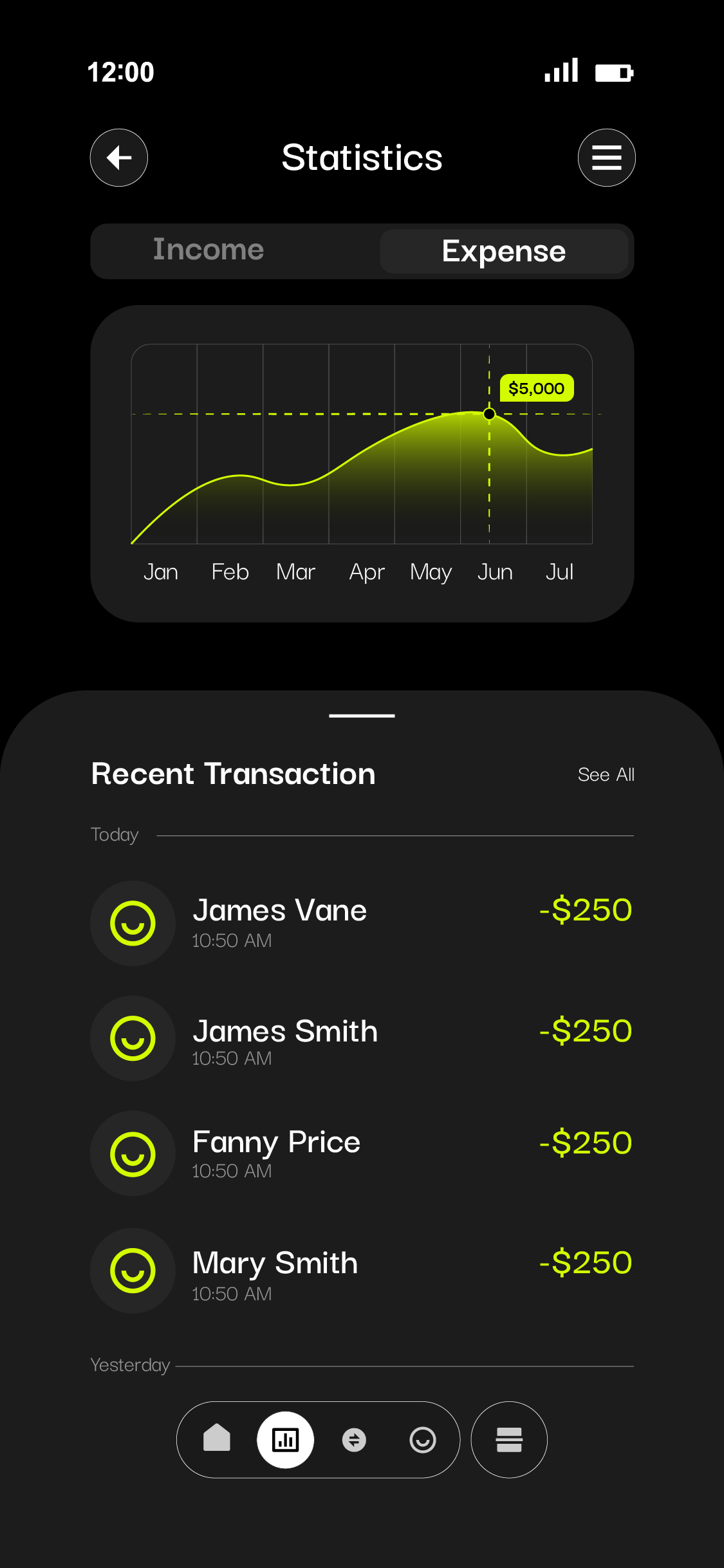The image size is (724, 1568).
Task: View the Fanny Price transaction
Action: [360, 1153]
